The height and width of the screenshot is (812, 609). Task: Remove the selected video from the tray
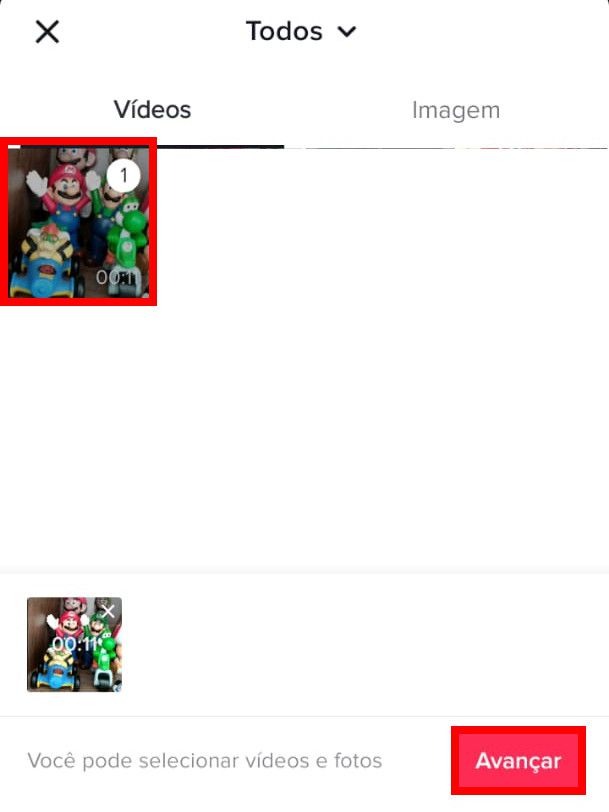tap(108, 611)
